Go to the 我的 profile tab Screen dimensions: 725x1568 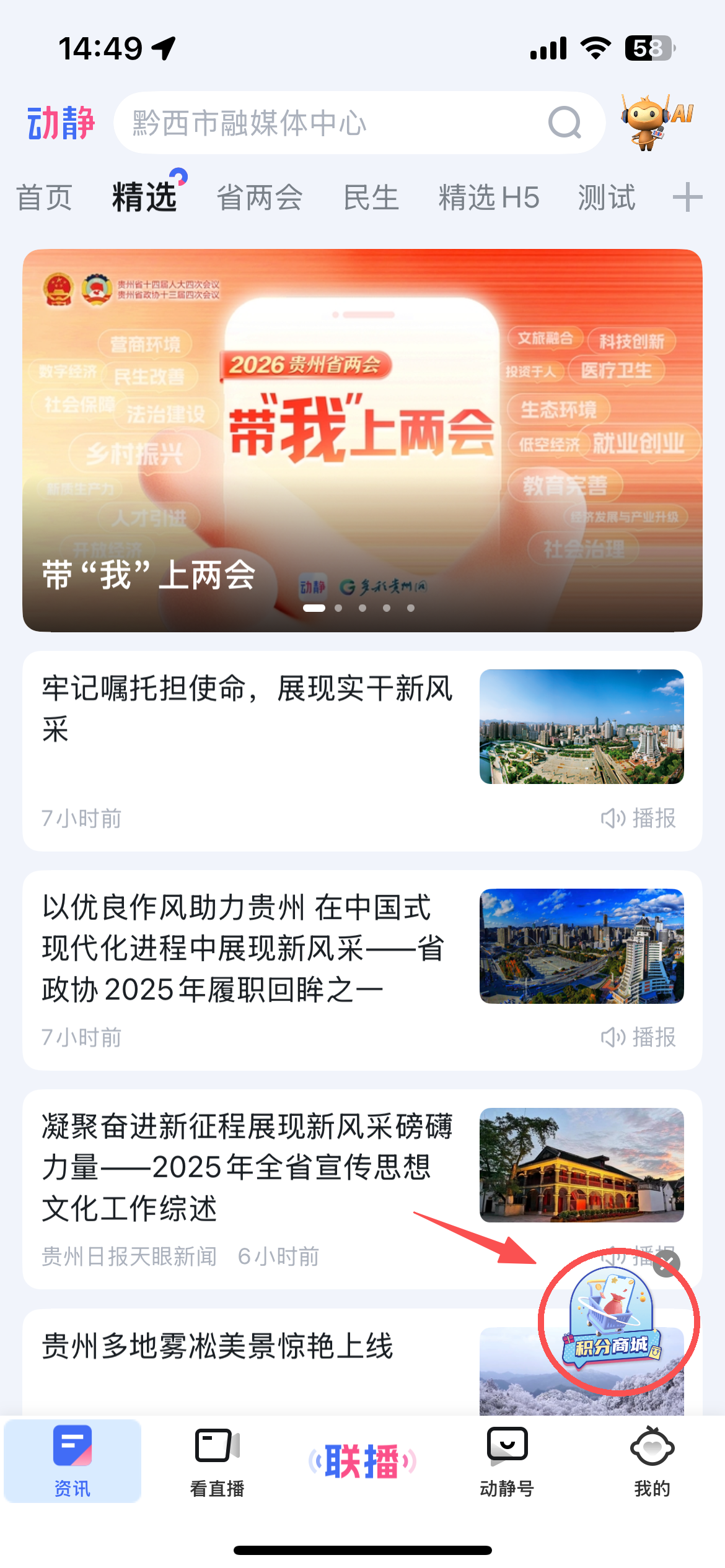(x=652, y=1460)
